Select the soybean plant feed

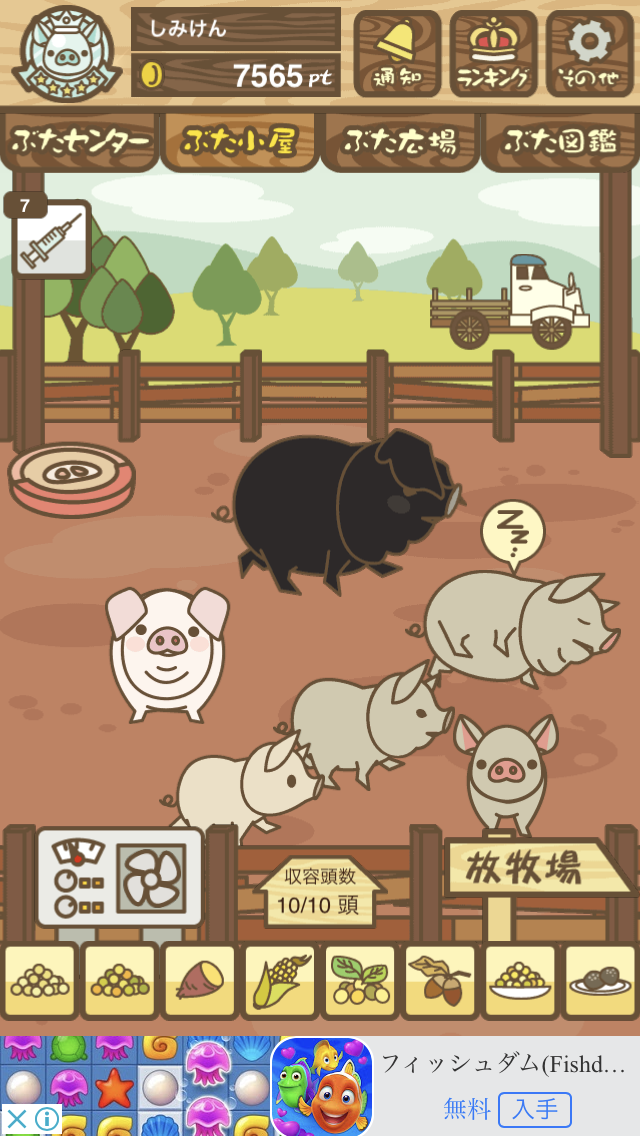point(360,981)
